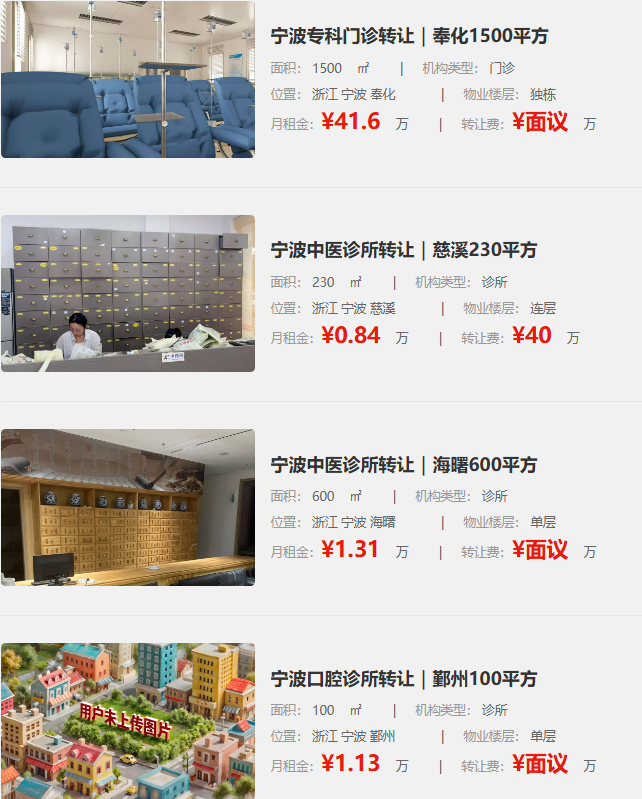Open the 鄞州100平方 dental clinic listing
The width and height of the screenshot is (642, 799).
click(x=403, y=679)
